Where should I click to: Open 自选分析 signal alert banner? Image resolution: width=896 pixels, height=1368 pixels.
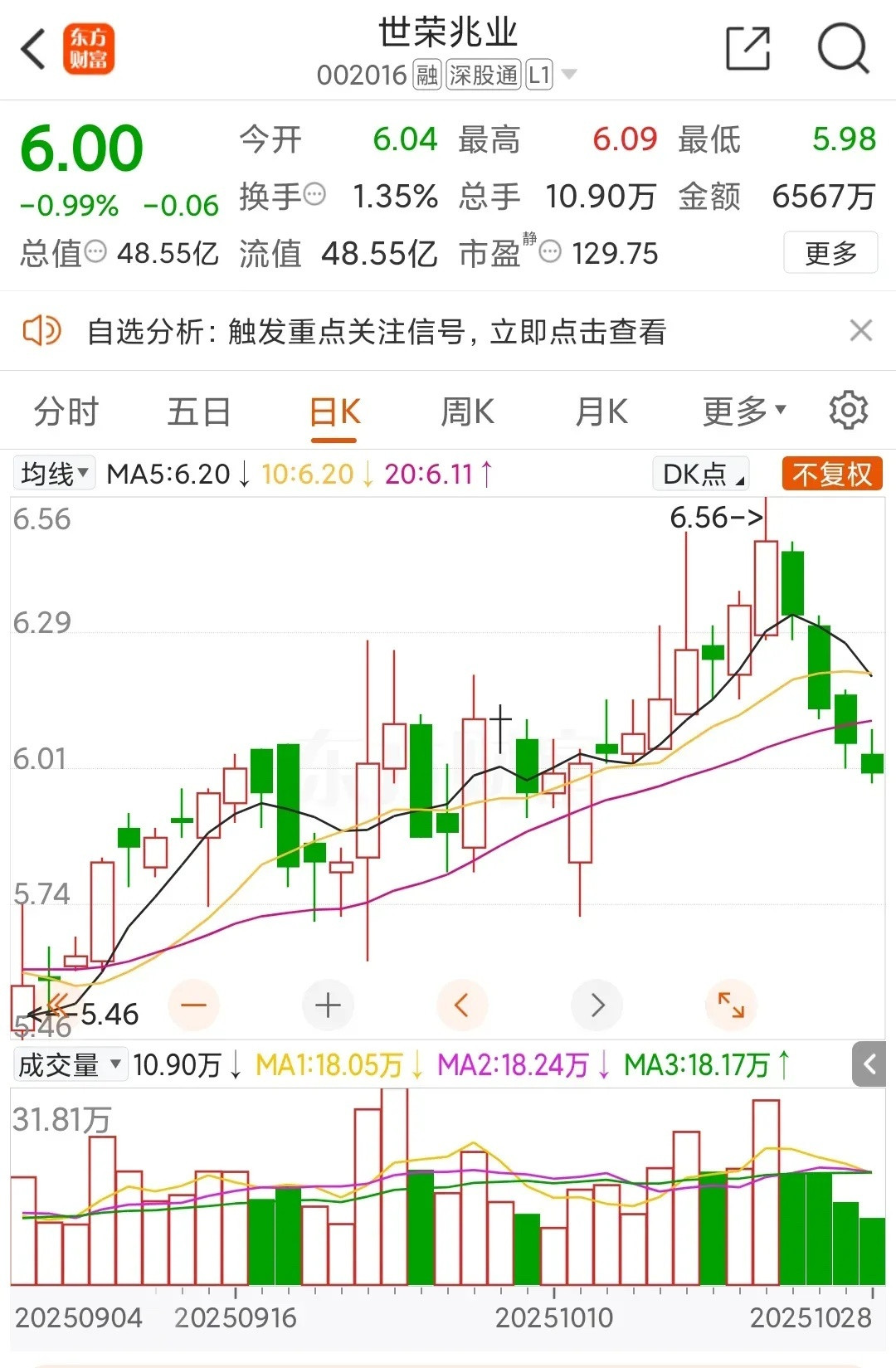coord(378,332)
